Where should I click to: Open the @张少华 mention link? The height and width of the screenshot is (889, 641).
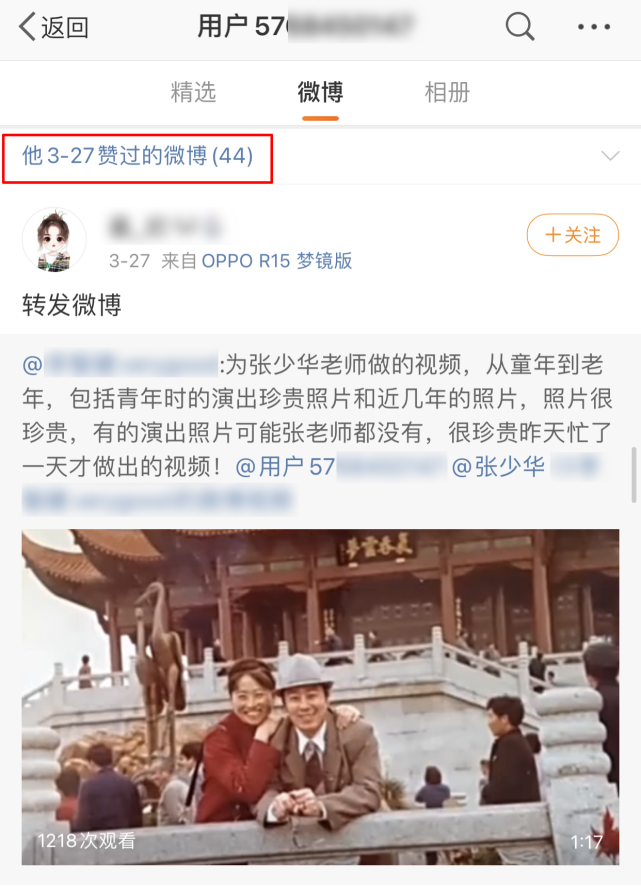(498, 466)
